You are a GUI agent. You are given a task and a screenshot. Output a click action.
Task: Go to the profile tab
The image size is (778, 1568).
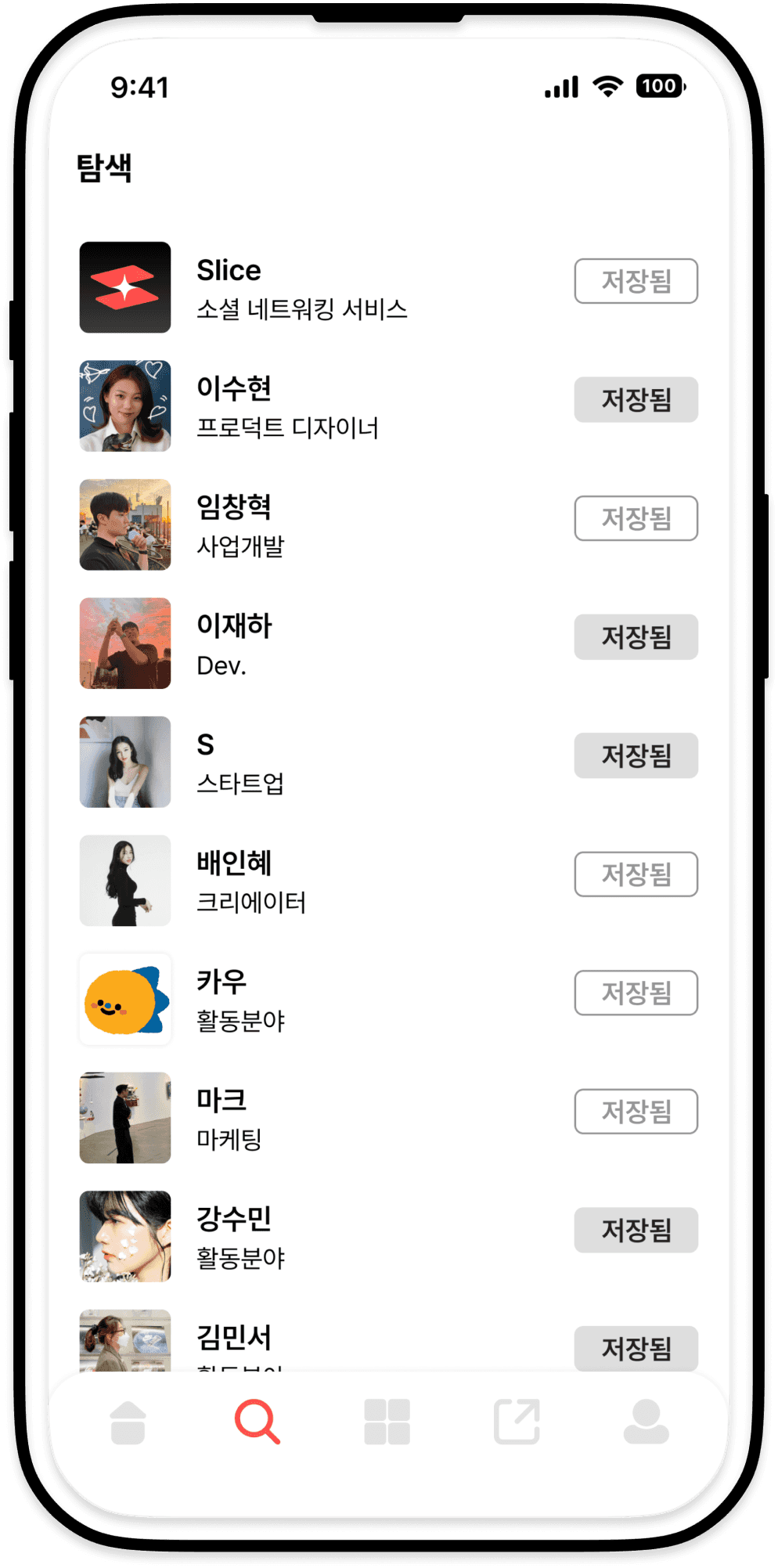coord(646,1422)
